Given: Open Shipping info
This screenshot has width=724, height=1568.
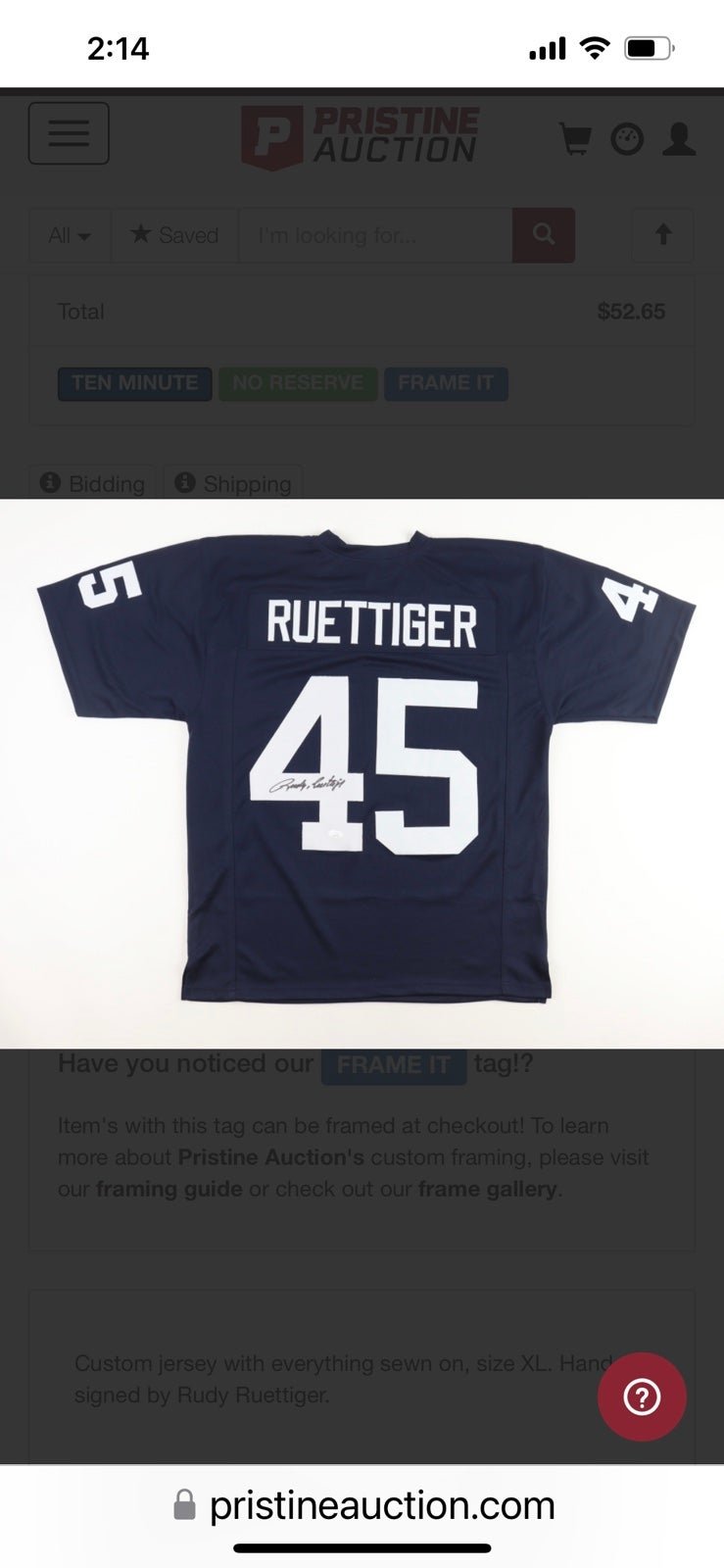Looking at the screenshot, I should 233,483.
